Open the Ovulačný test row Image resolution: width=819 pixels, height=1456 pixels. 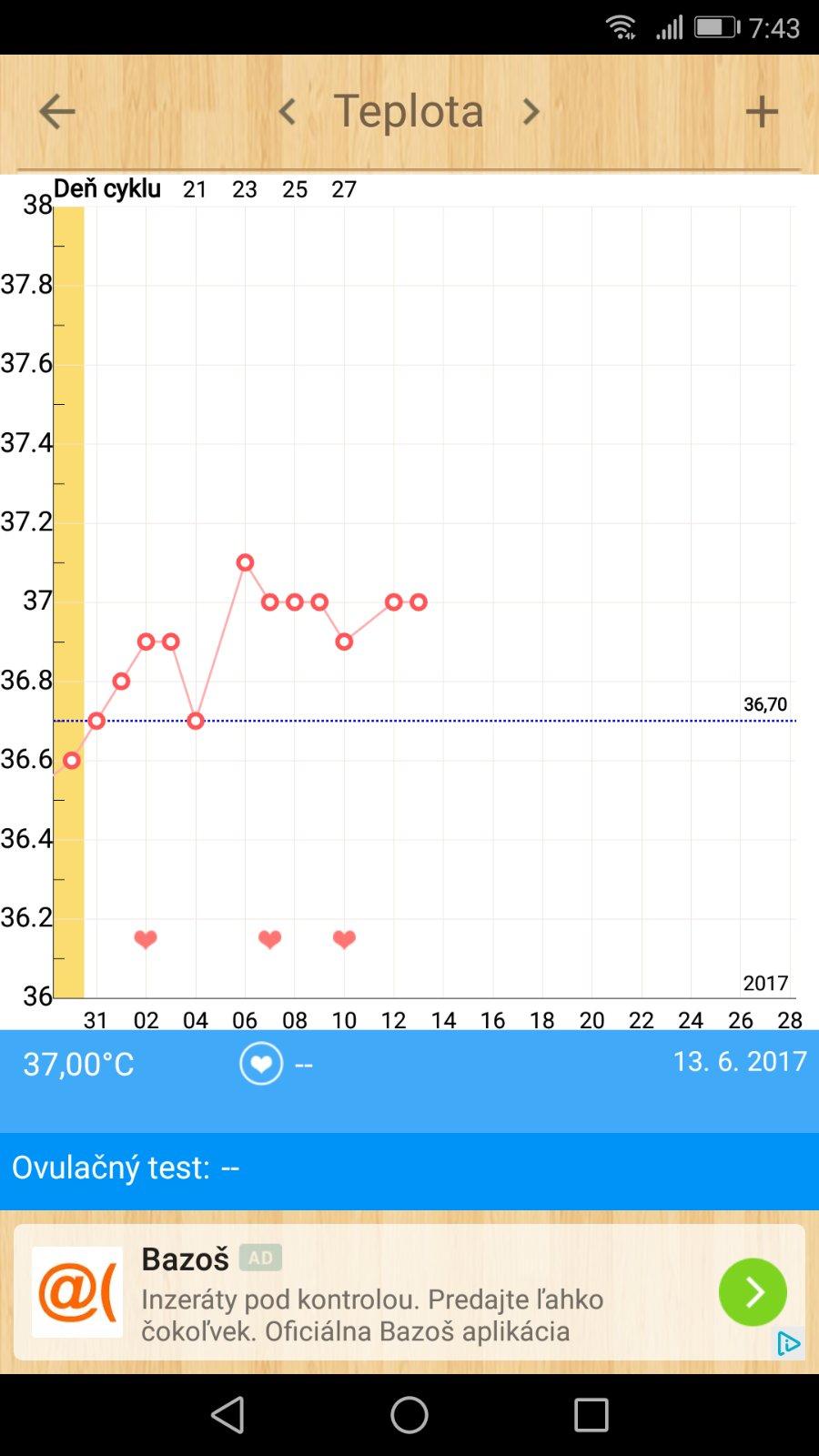point(409,1168)
